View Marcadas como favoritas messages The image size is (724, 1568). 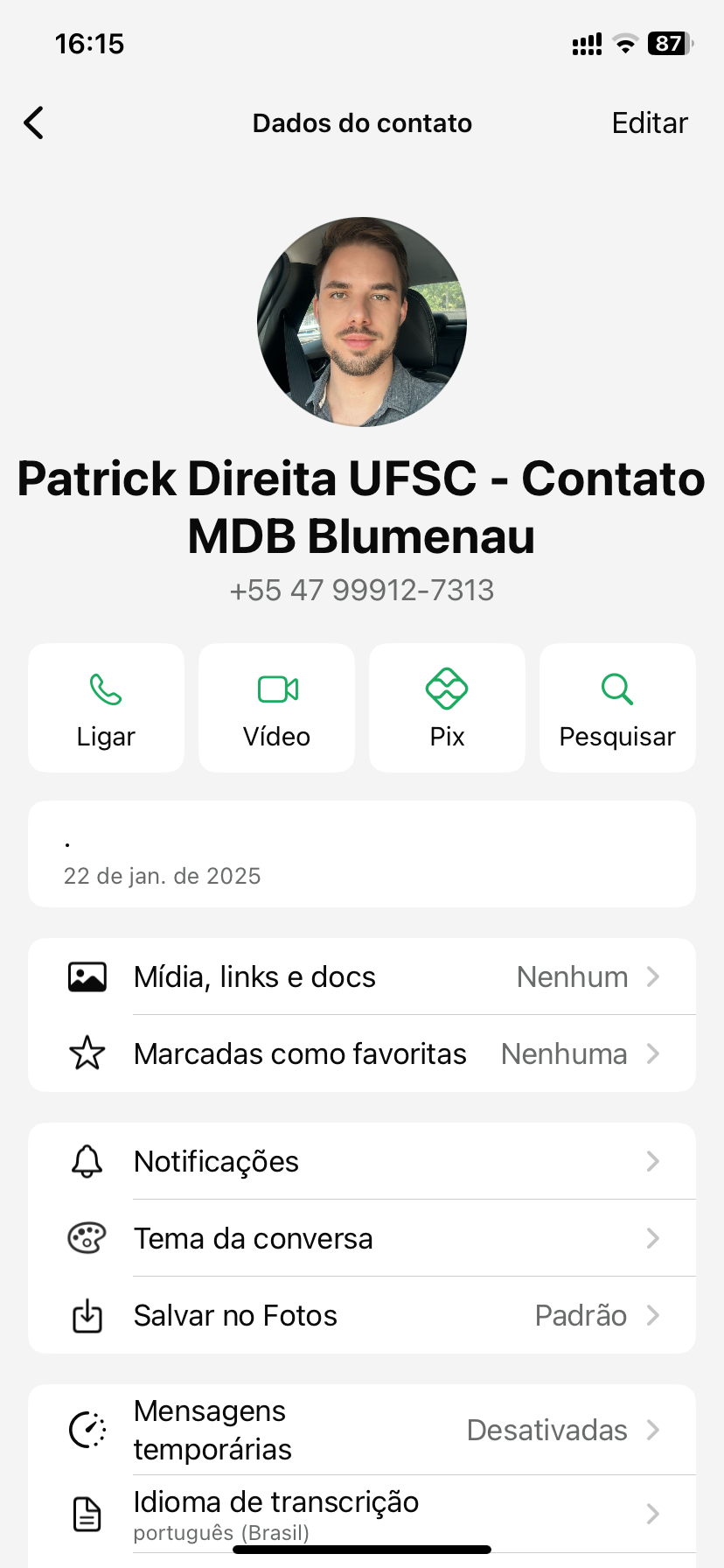click(x=362, y=1053)
